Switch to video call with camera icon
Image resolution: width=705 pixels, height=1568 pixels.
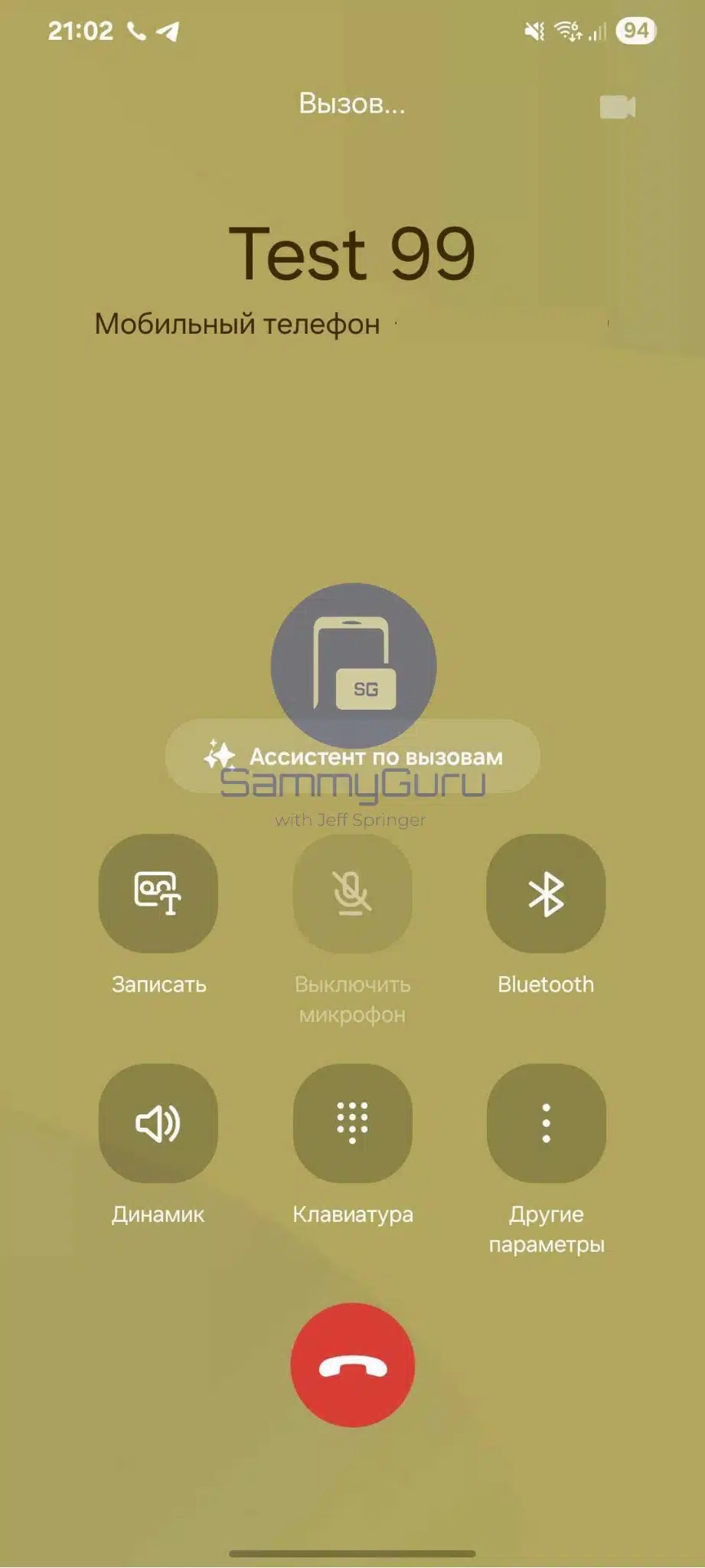tap(617, 107)
